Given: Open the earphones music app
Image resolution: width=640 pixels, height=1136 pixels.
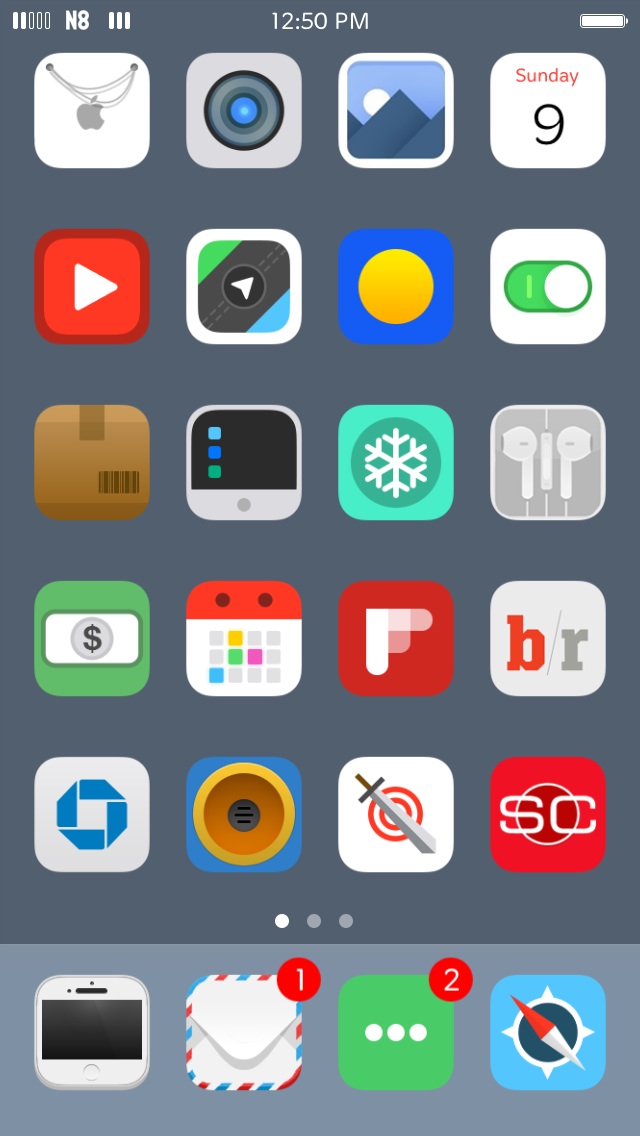Looking at the screenshot, I should point(548,462).
